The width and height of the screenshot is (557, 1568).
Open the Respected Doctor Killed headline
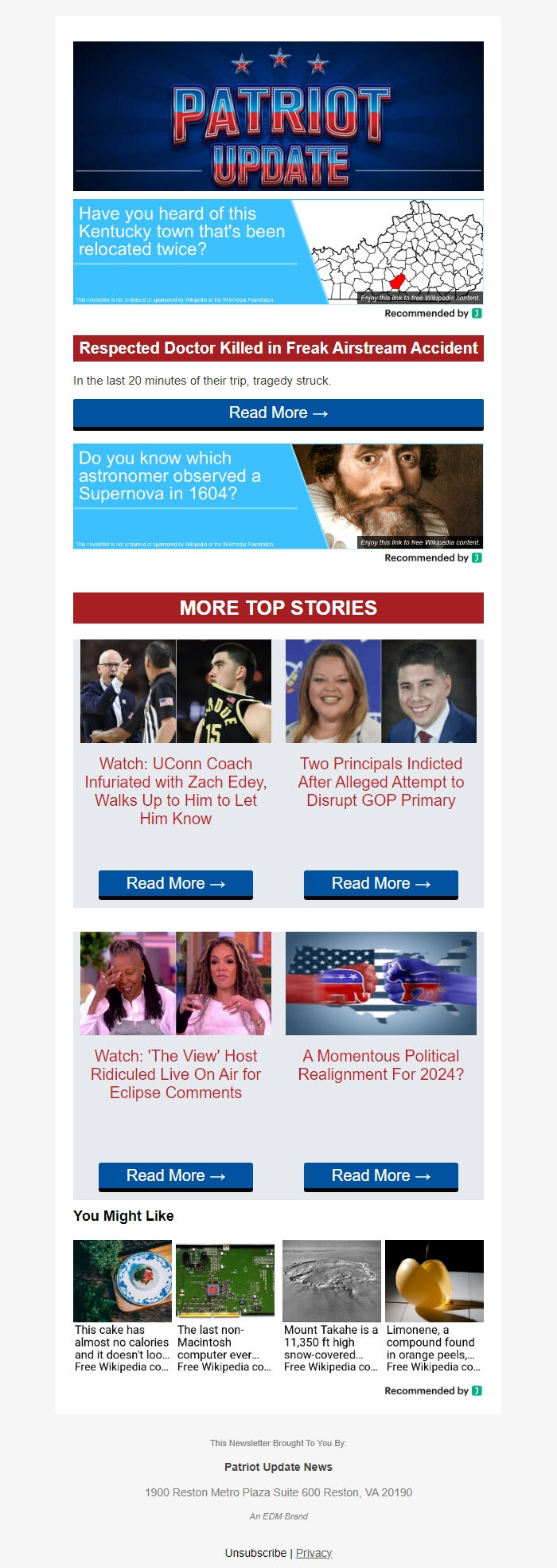click(278, 348)
